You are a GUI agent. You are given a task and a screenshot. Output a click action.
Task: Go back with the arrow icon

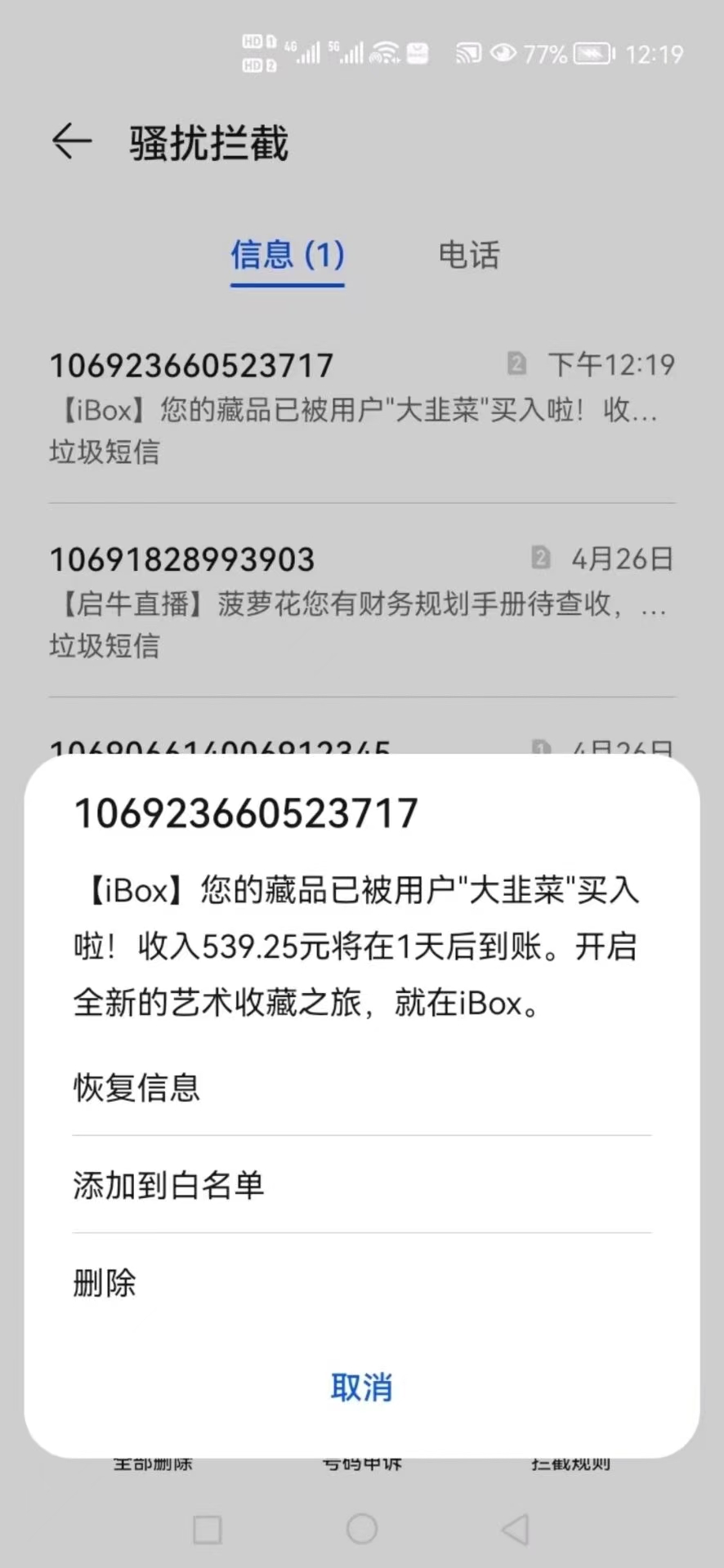[72, 142]
